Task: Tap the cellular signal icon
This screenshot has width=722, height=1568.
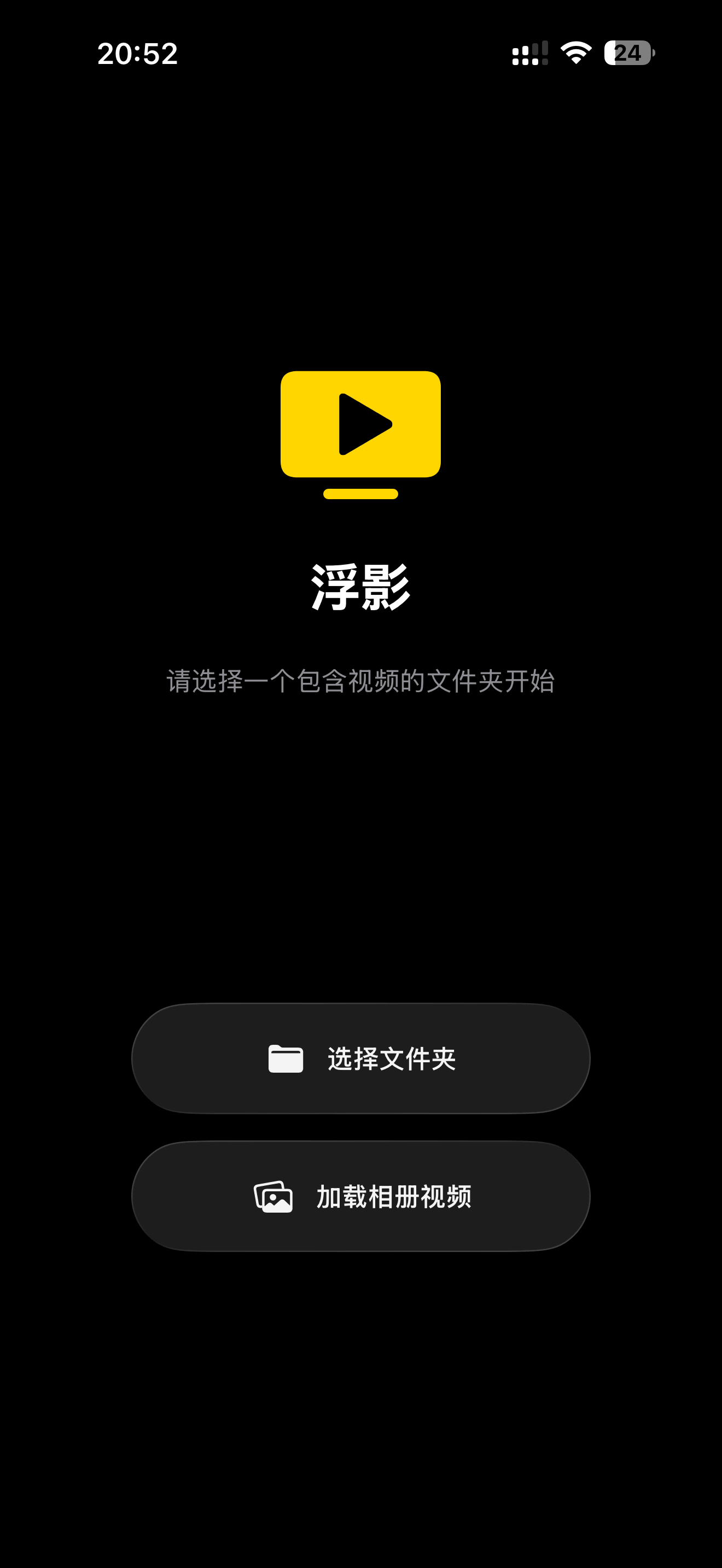Action: (529, 54)
